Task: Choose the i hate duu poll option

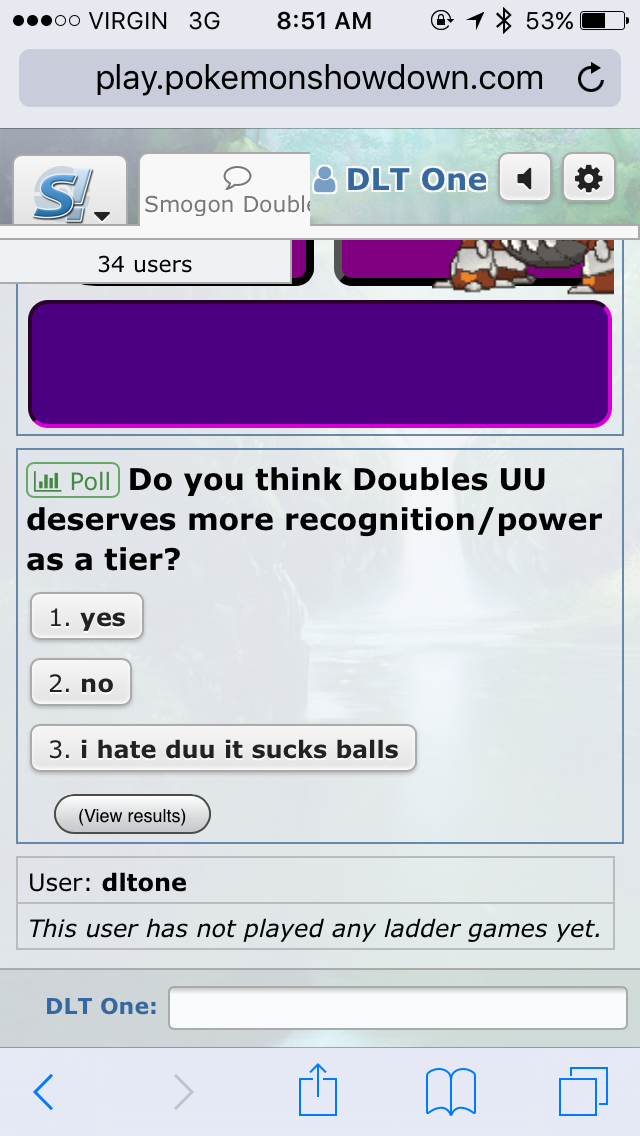Action: 223,748
